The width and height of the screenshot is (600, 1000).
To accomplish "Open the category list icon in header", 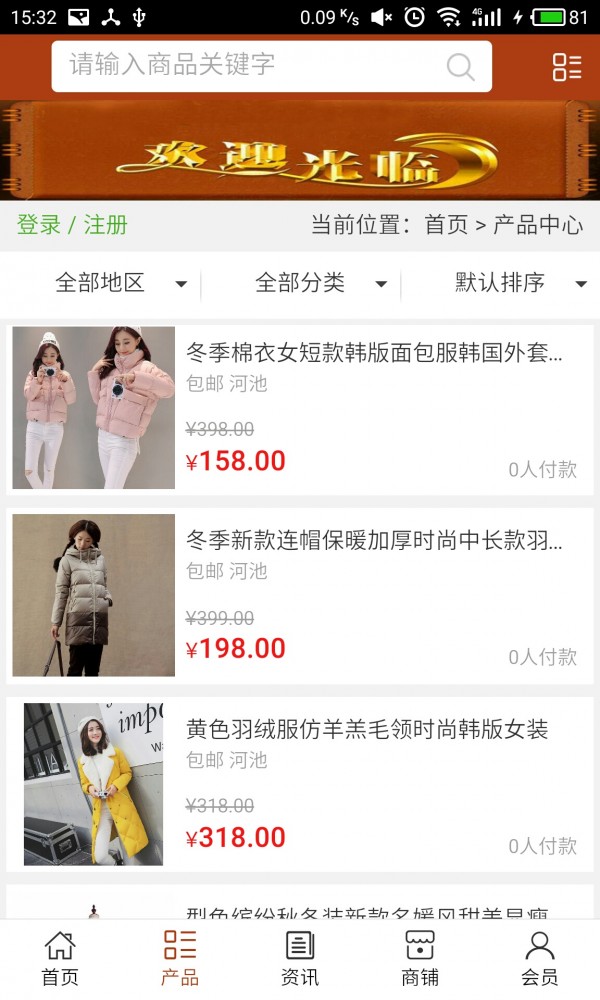I will (x=566, y=67).
